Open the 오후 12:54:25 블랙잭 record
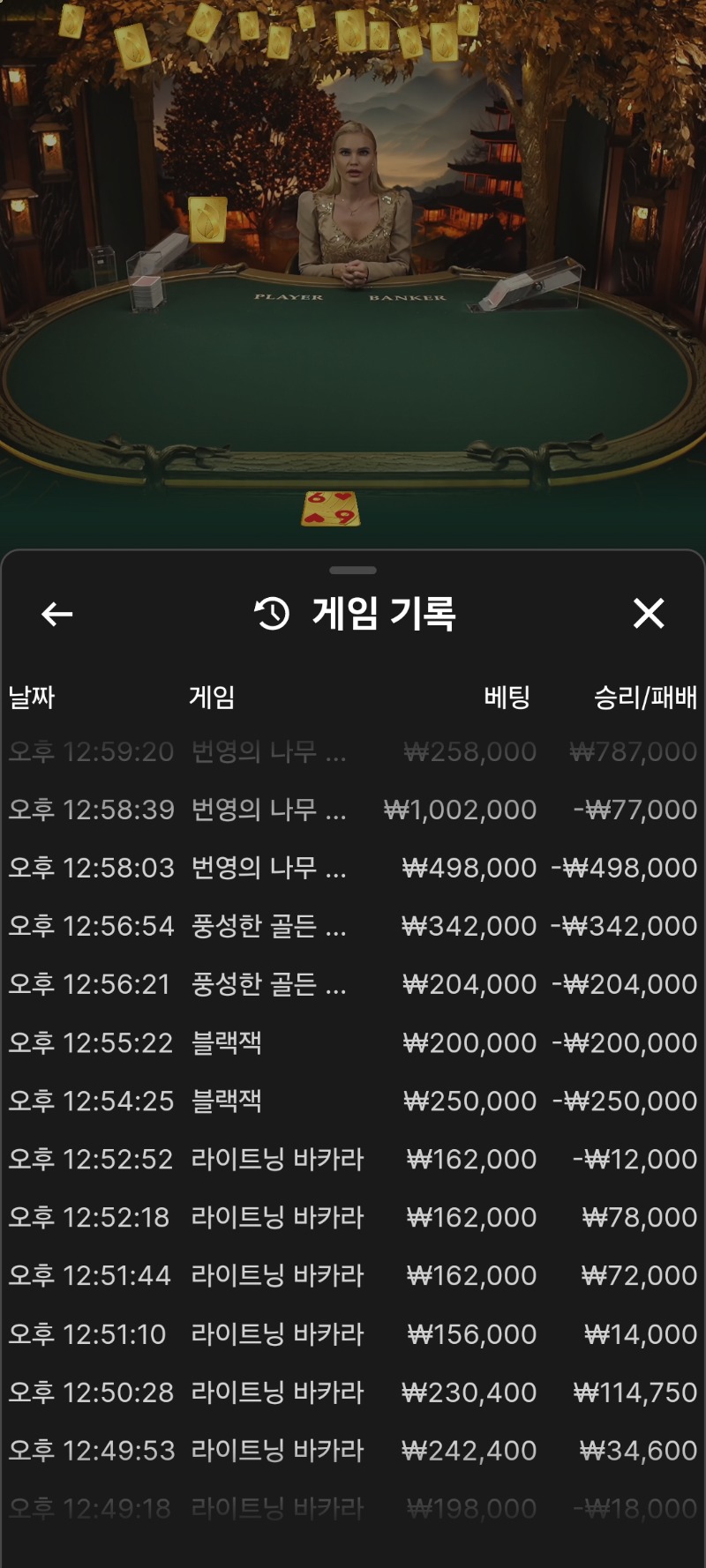Screen dimensions: 706x1568 [x=353, y=1101]
